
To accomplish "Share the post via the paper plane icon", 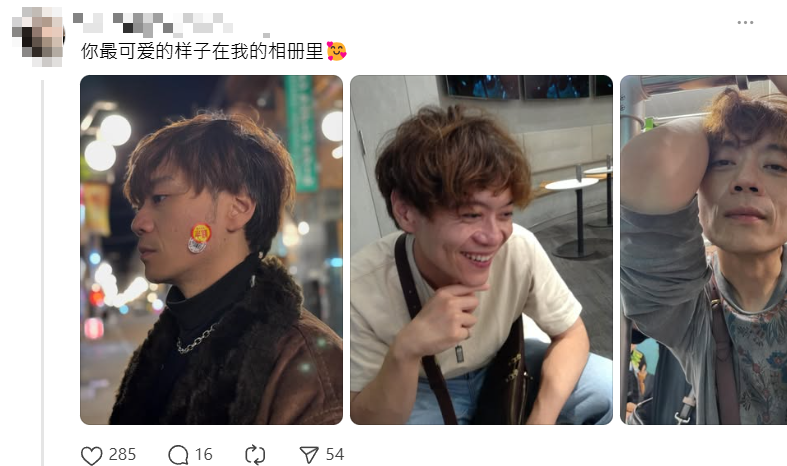I will 310,455.
